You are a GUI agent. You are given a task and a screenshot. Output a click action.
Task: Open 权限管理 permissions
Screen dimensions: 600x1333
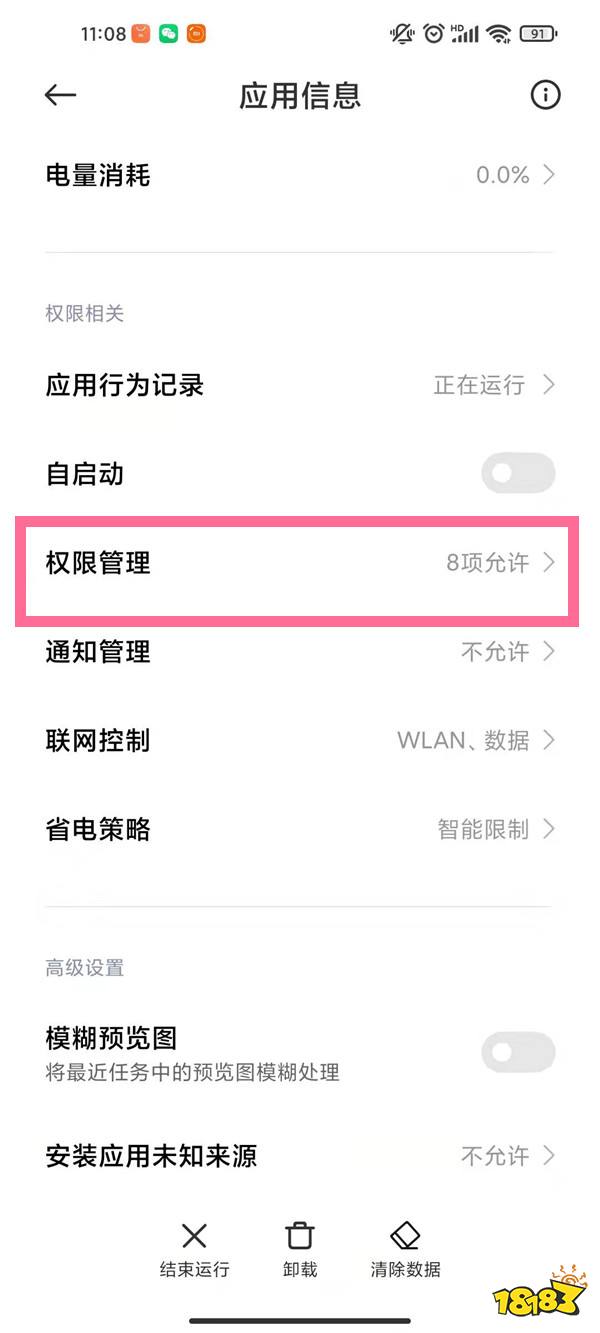(300, 563)
